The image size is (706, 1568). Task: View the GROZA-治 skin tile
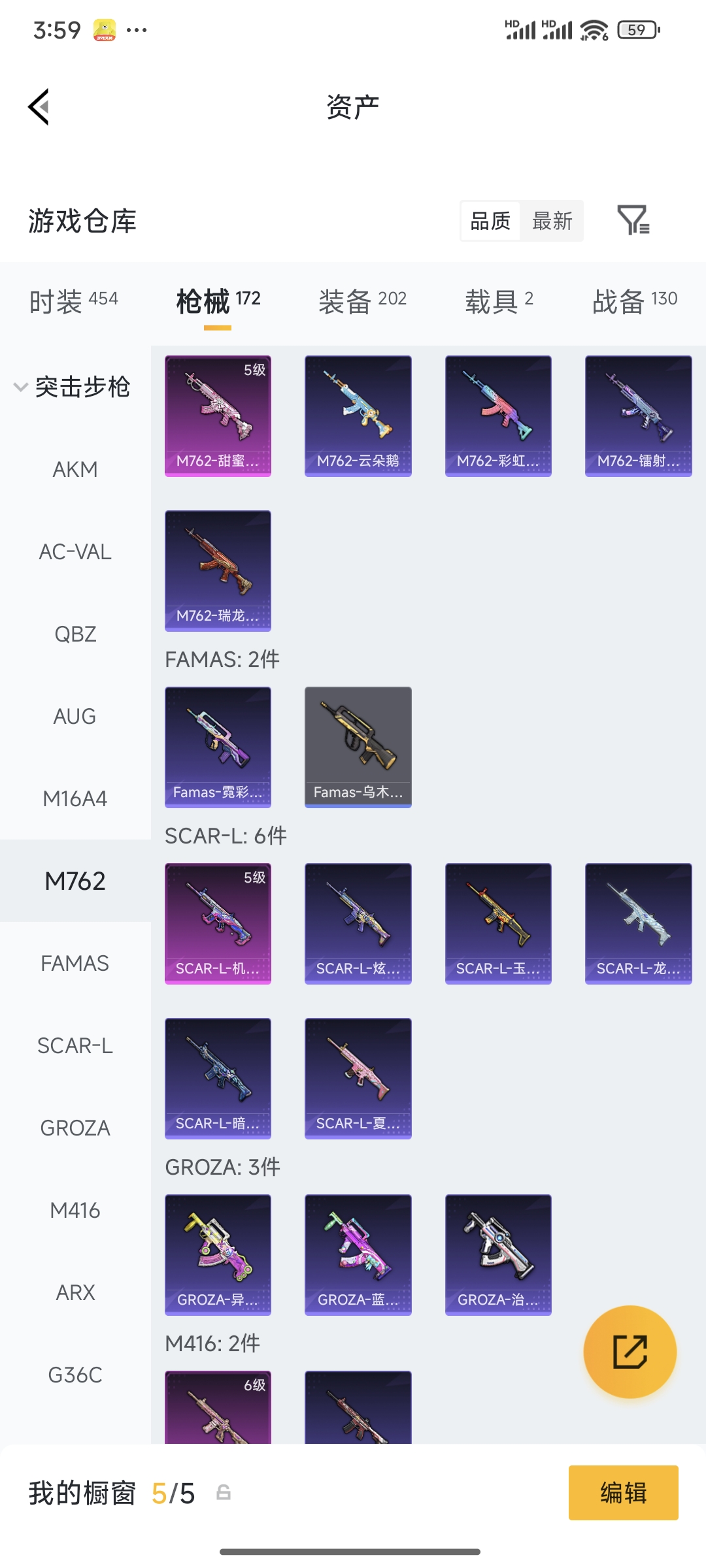coord(498,1254)
